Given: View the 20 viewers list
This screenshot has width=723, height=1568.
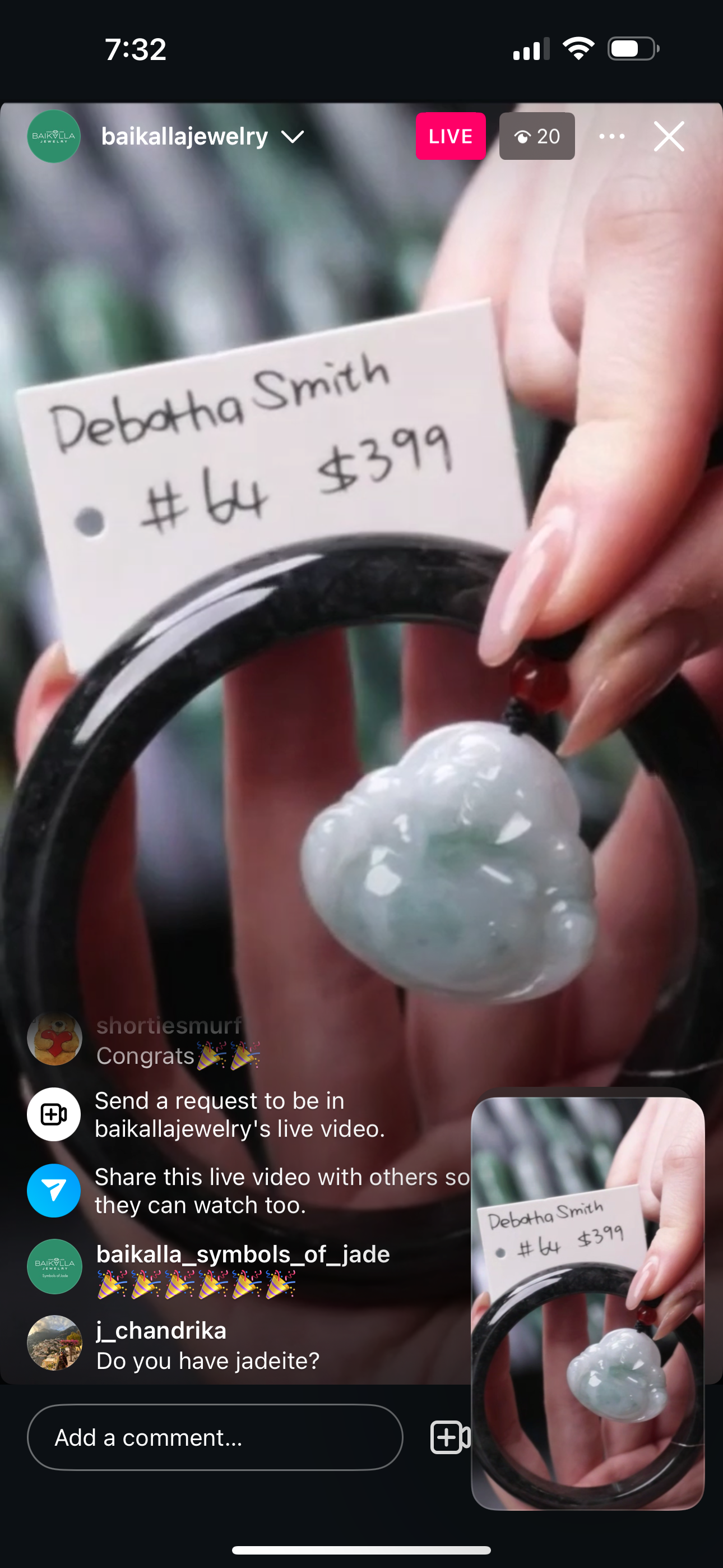Looking at the screenshot, I should pos(537,136).
